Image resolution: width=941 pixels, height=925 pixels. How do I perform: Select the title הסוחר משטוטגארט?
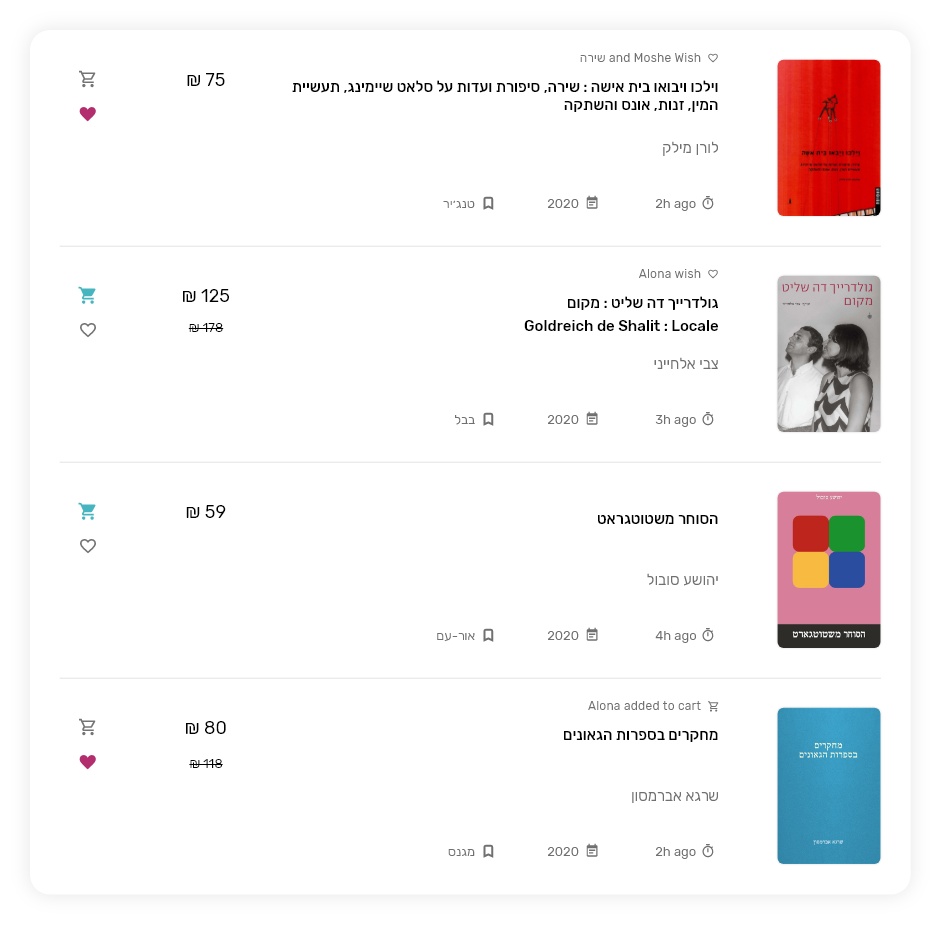(657, 519)
